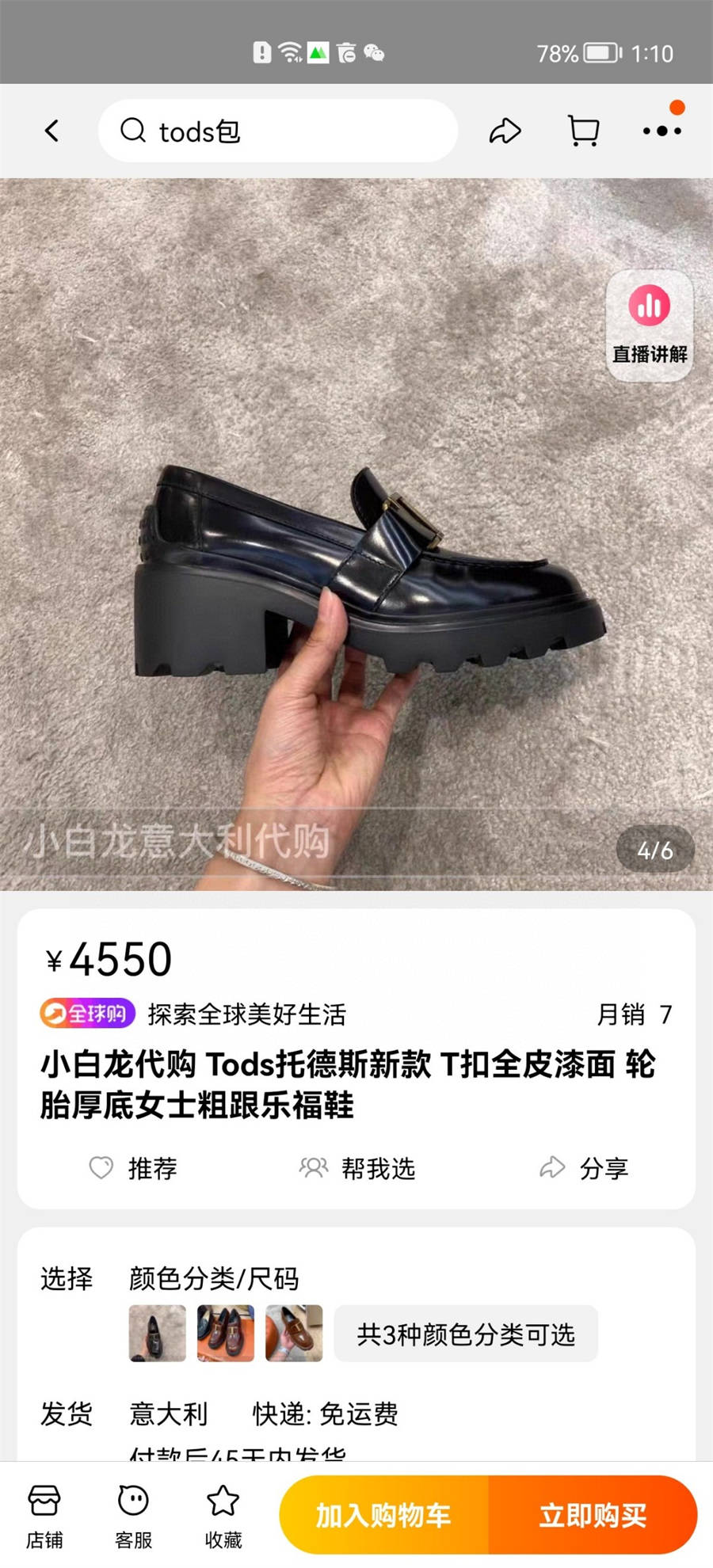Add item to 收藏 favorites

point(223,1516)
